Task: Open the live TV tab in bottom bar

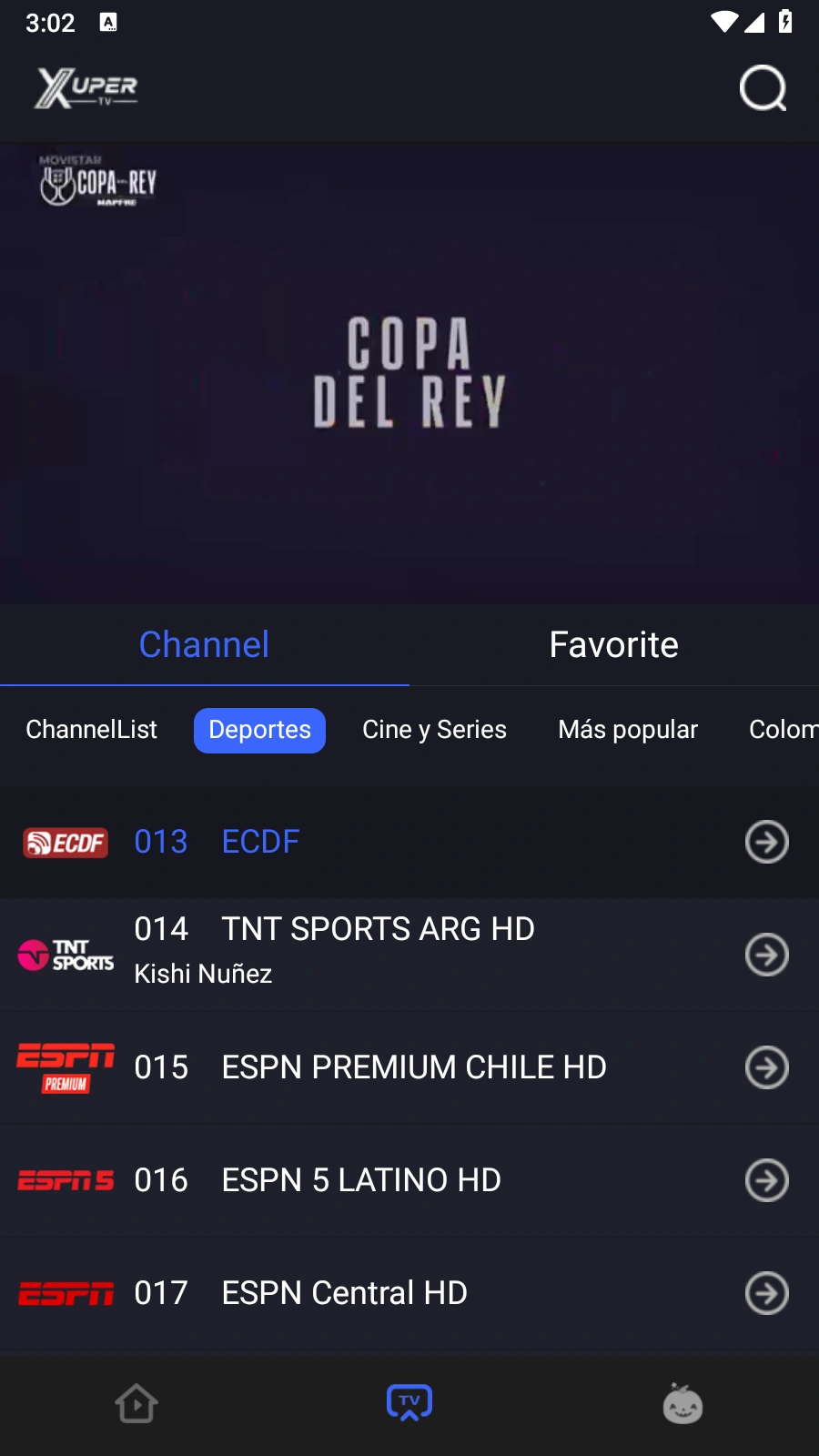Action: 409,1404
